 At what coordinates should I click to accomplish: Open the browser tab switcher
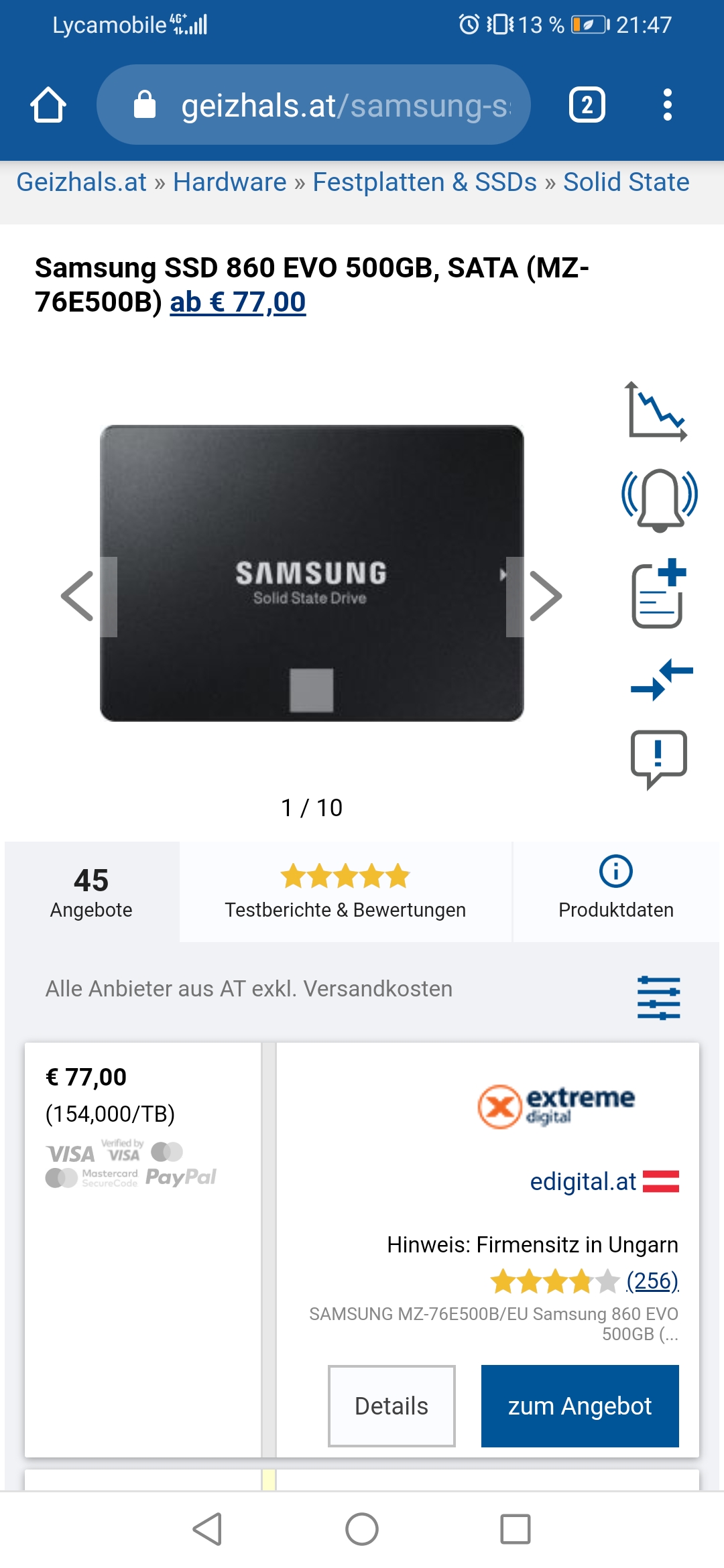point(587,105)
